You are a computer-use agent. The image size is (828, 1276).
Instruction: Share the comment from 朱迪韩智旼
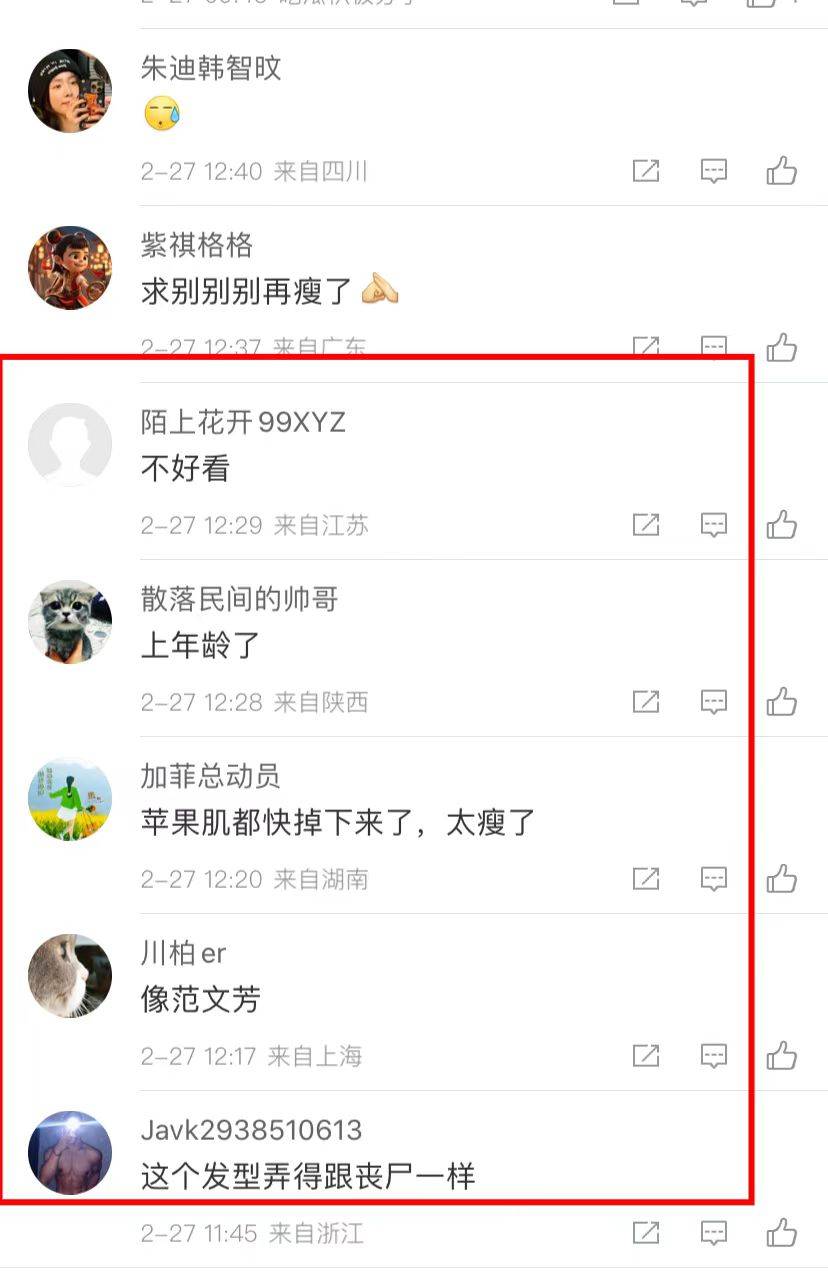(646, 171)
